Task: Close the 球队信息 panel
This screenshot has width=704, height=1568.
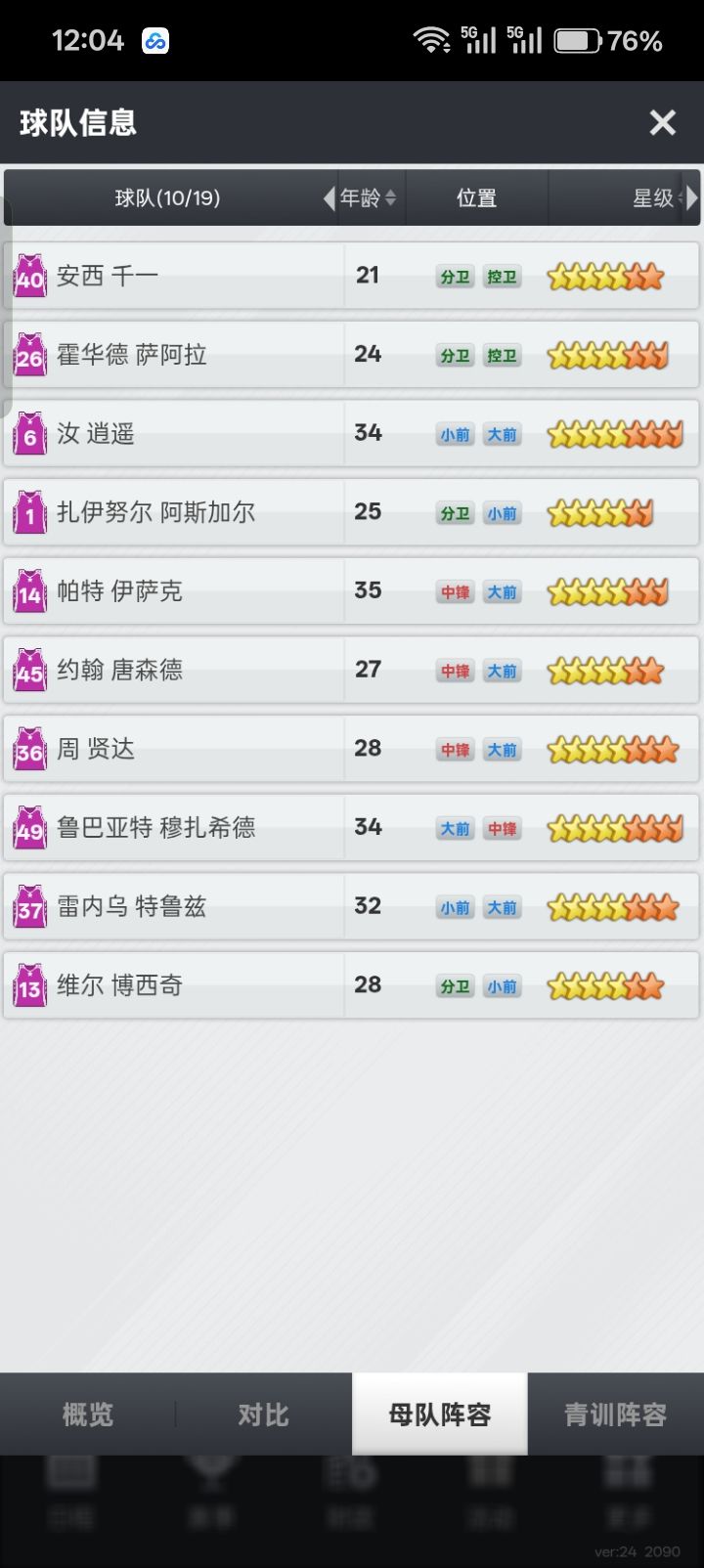Action: pyautogui.click(x=663, y=122)
